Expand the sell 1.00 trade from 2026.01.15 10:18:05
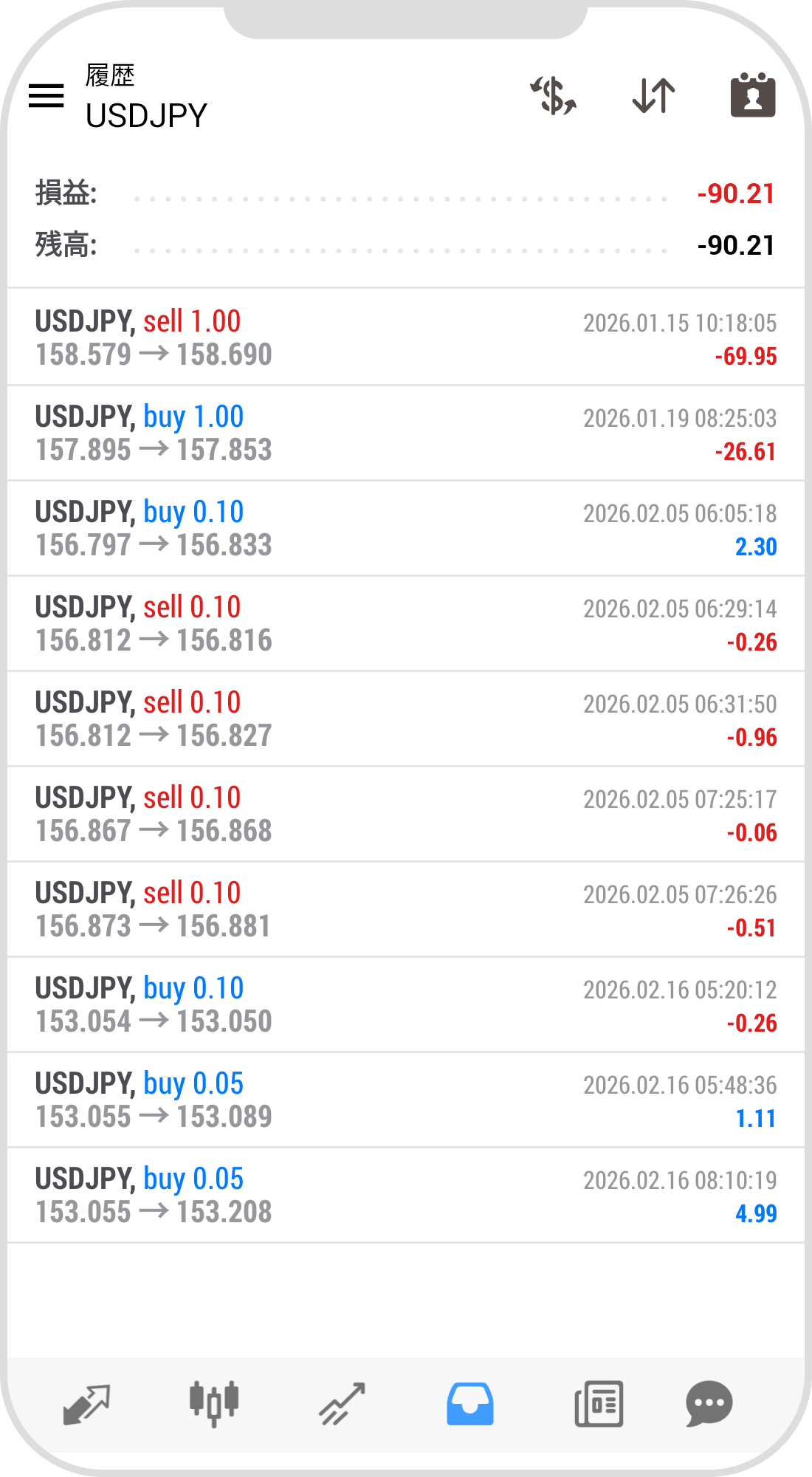 [x=406, y=337]
